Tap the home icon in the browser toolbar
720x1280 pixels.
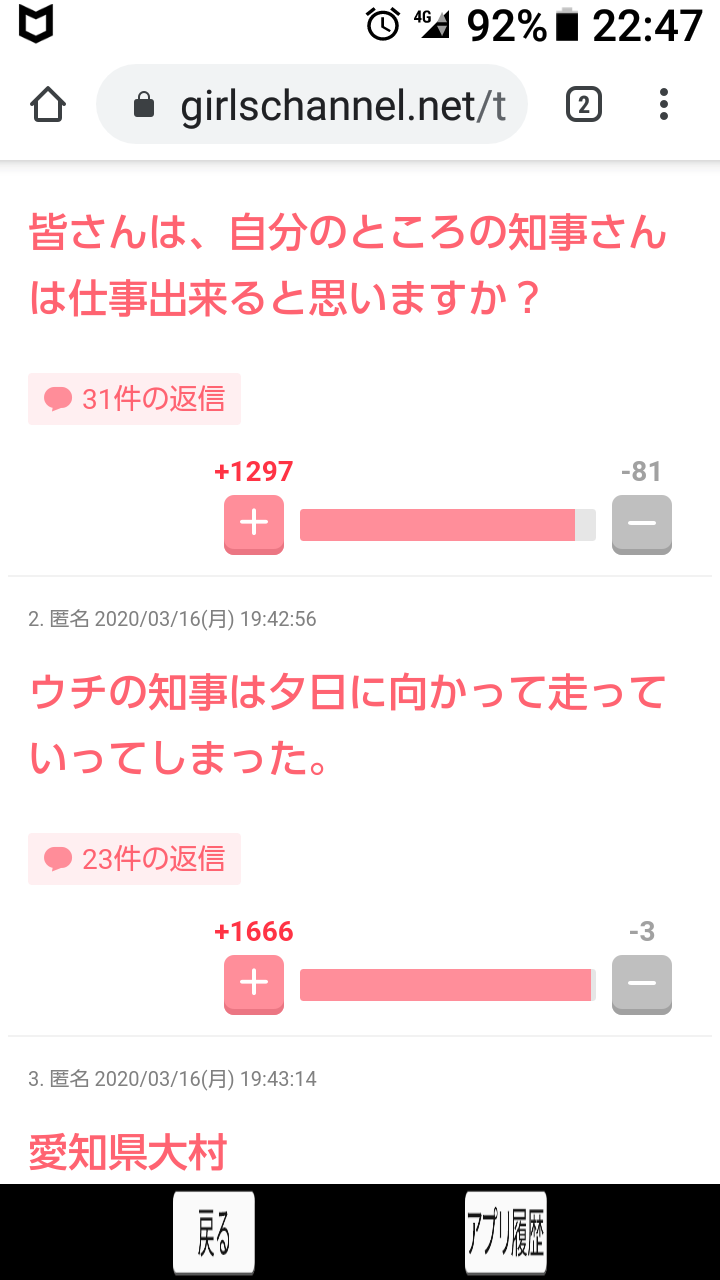click(47, 103)
